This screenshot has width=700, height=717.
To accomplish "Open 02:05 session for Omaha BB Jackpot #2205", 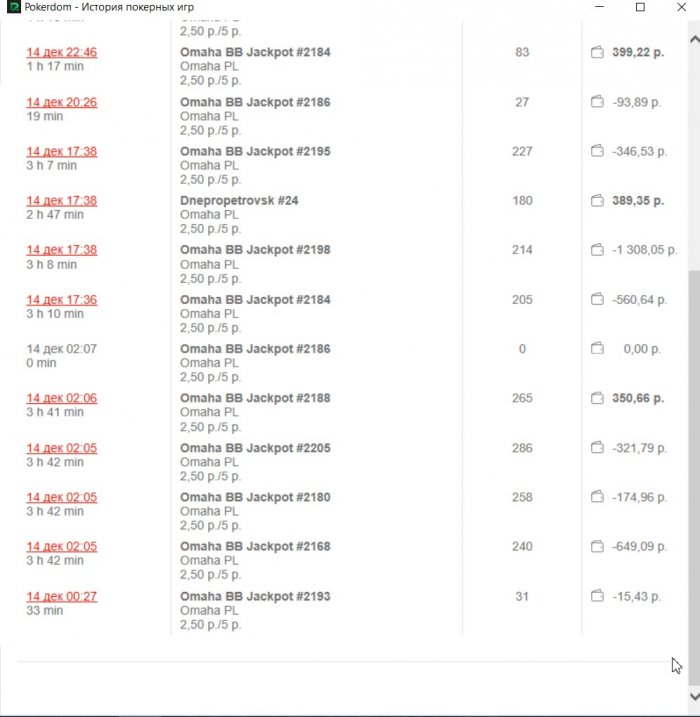I will [61, 448].
